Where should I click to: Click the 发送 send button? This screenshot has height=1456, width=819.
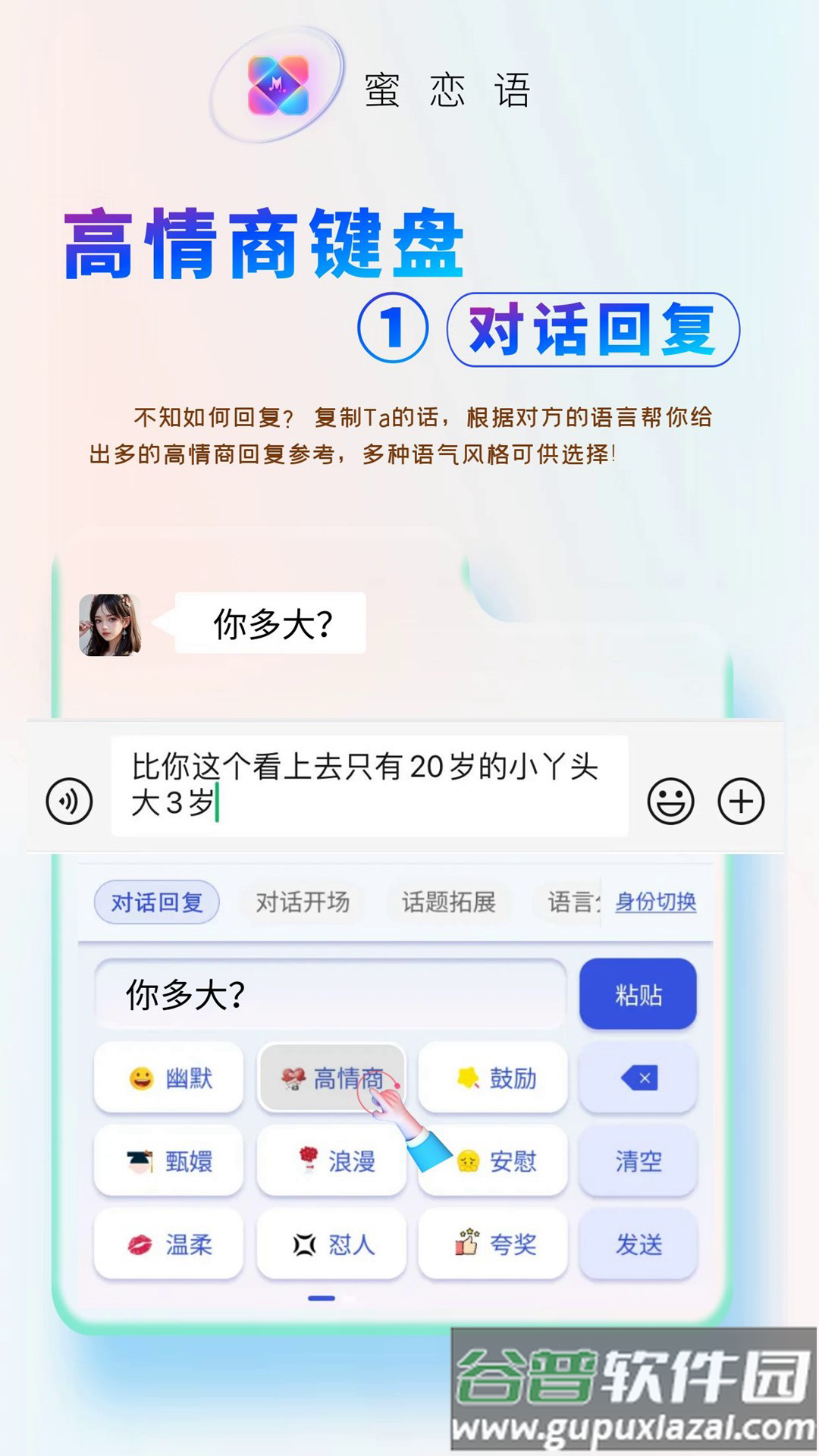click(638, 1244)
